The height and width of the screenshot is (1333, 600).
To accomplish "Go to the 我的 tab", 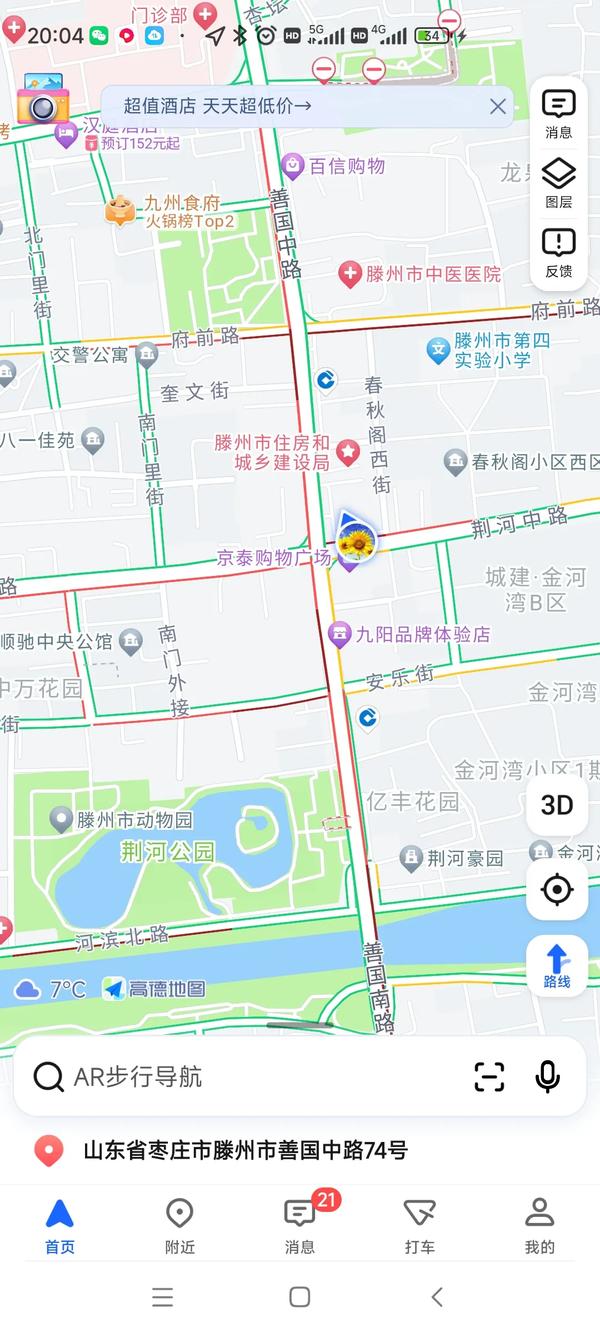I will click(539, 1226).
